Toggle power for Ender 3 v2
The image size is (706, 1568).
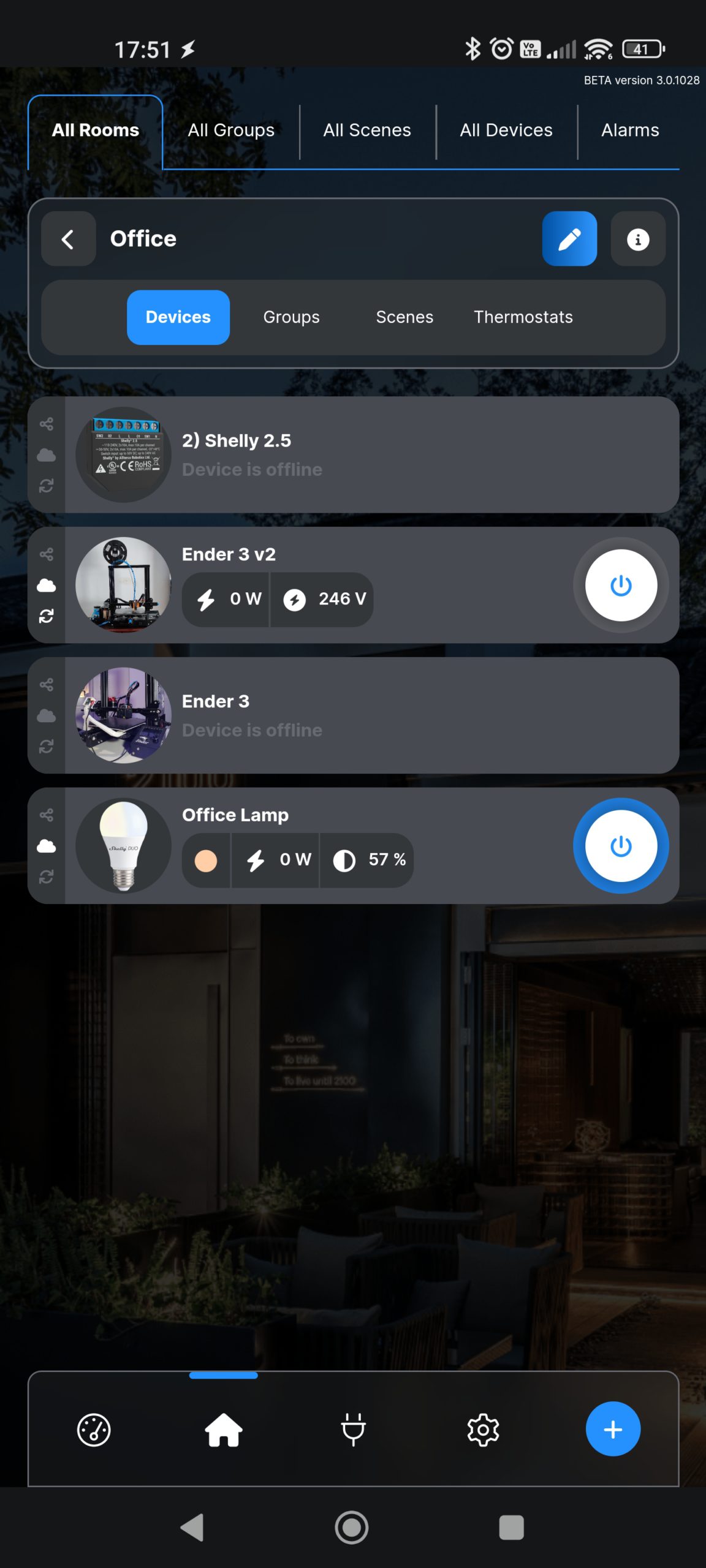pos(620,586)
